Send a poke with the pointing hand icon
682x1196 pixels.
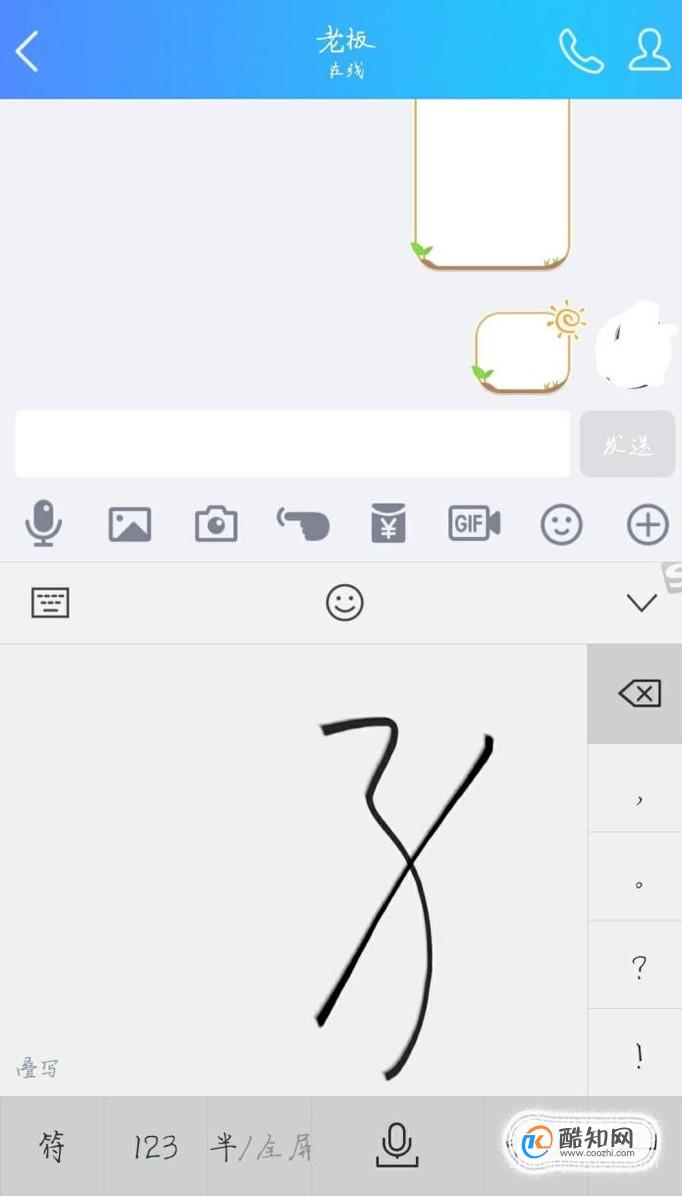pos(303,524)
